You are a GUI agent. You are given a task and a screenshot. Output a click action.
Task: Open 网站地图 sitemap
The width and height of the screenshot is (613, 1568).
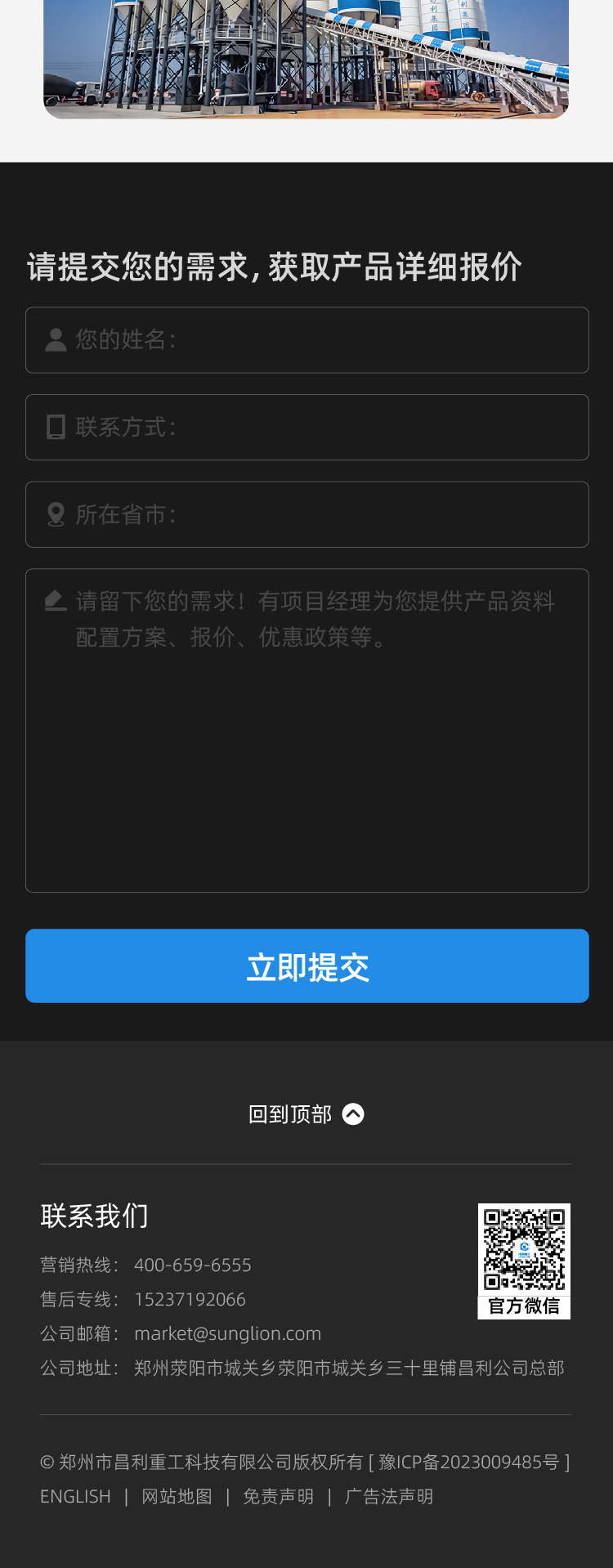coord(177,1496)
